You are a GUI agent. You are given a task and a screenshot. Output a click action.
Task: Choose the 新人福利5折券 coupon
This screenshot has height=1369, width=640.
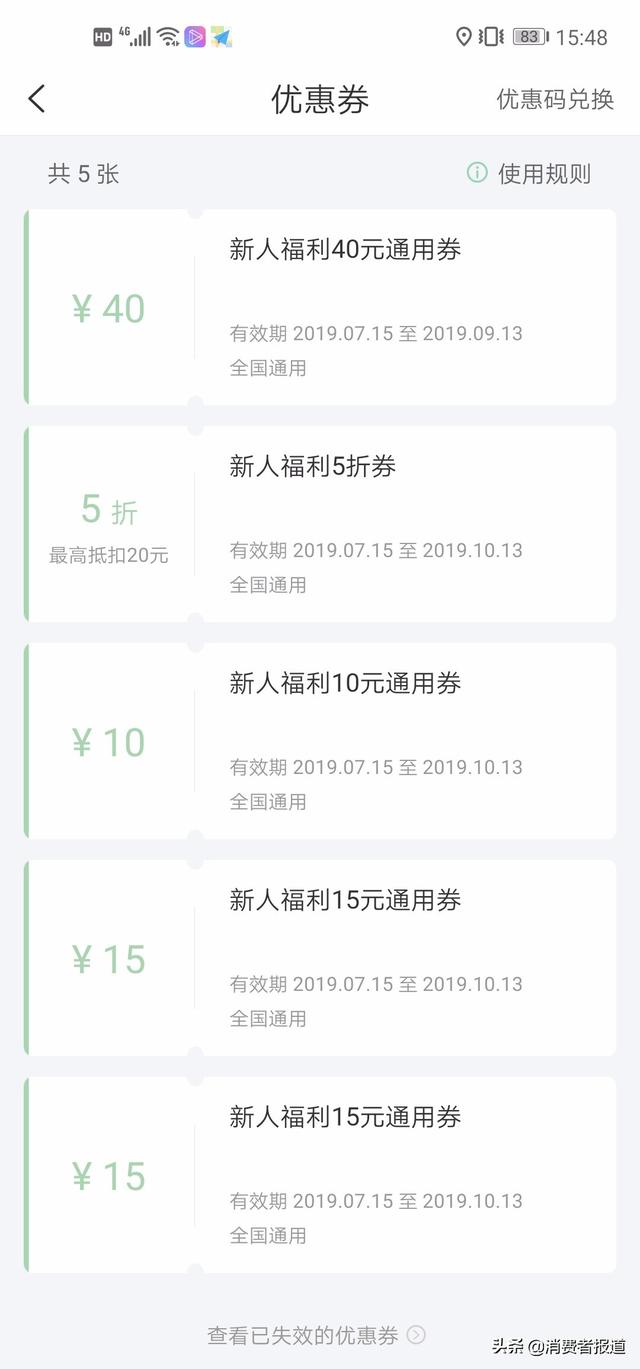tap(320, 524)
